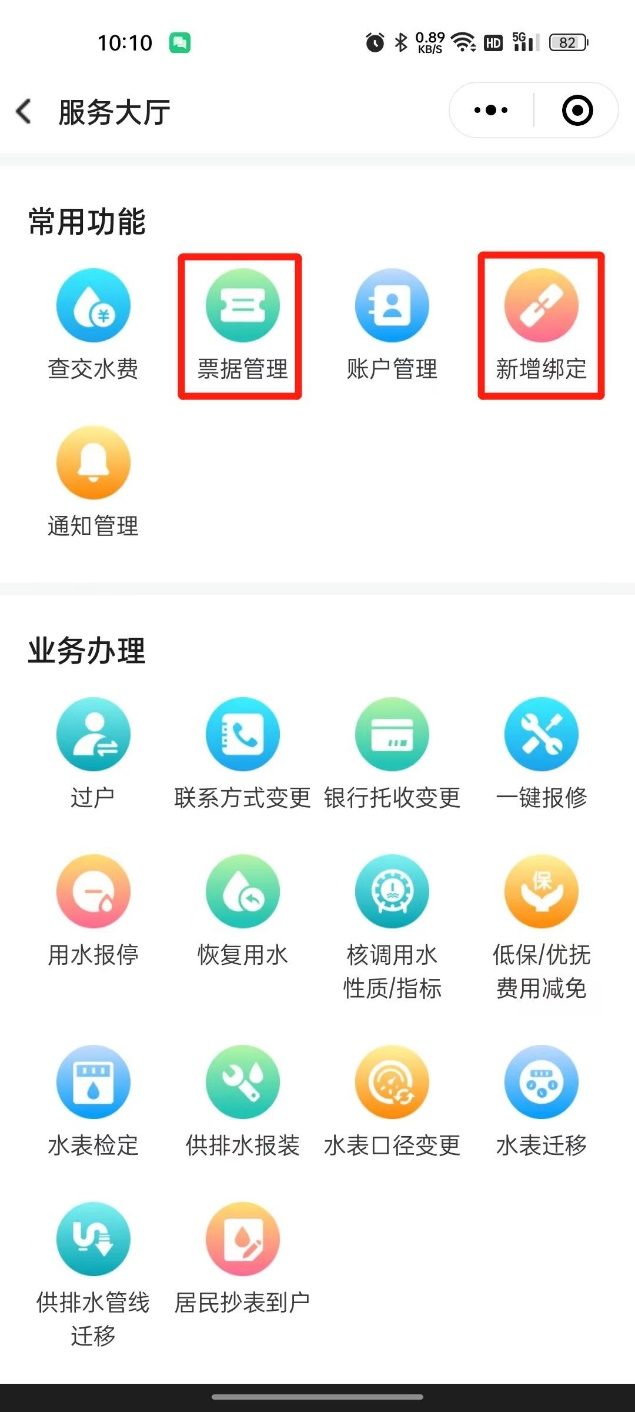Open the mini program three-dot menu
The width and height of the screenshot is (635, 1412).
[491, 110]
